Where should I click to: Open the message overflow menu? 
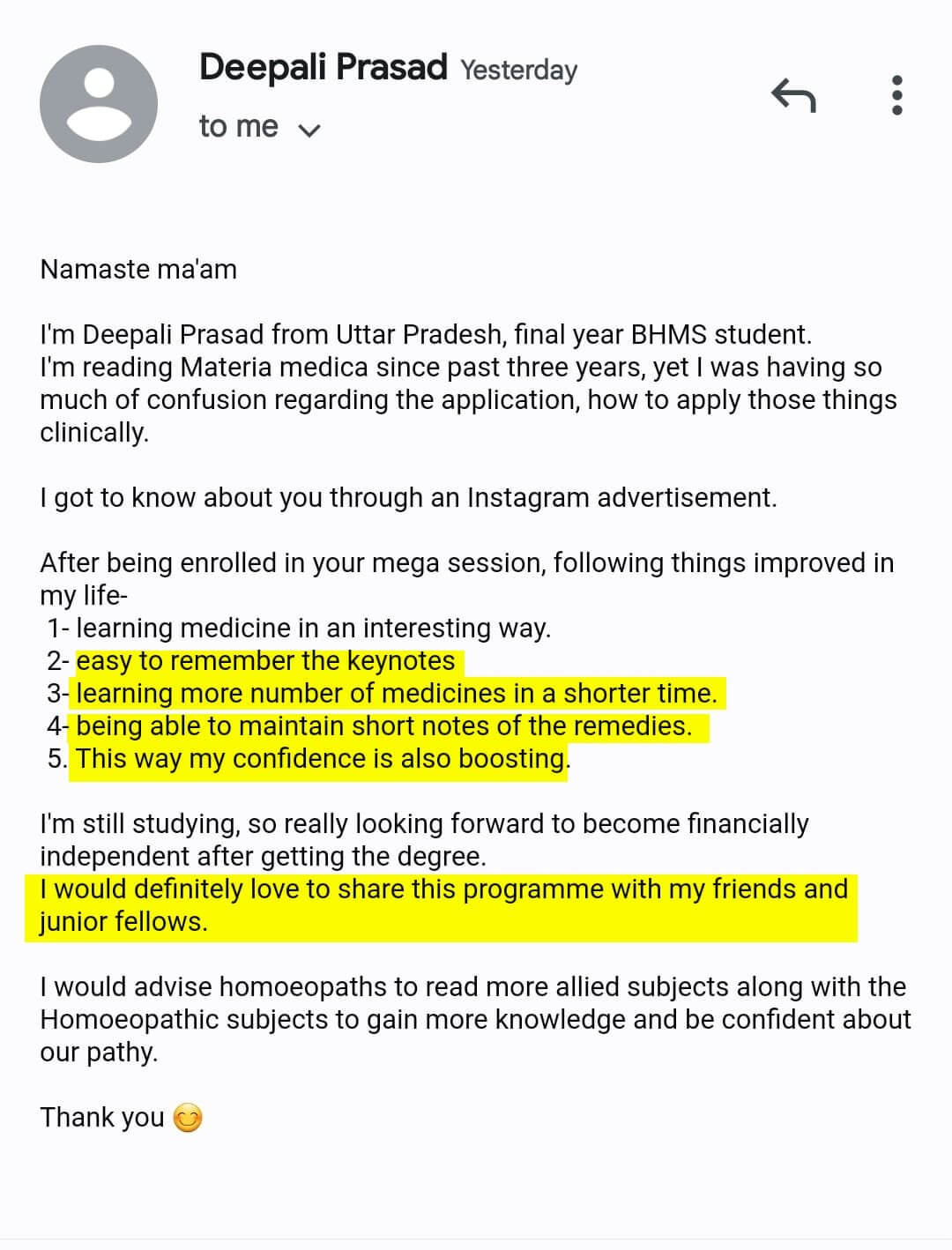(x=897, y=95)
